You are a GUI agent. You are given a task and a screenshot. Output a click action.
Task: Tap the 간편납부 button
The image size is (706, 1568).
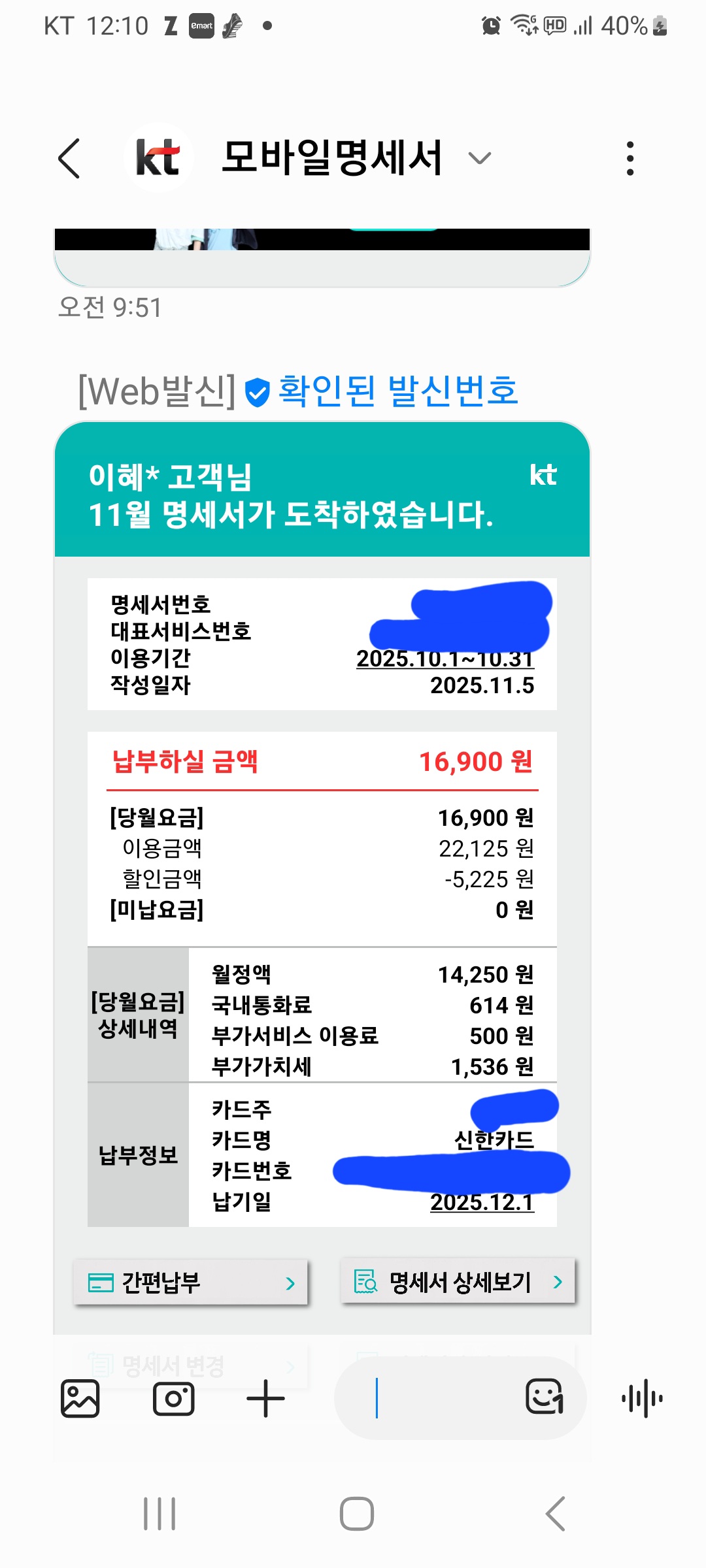click(190, 1282)
